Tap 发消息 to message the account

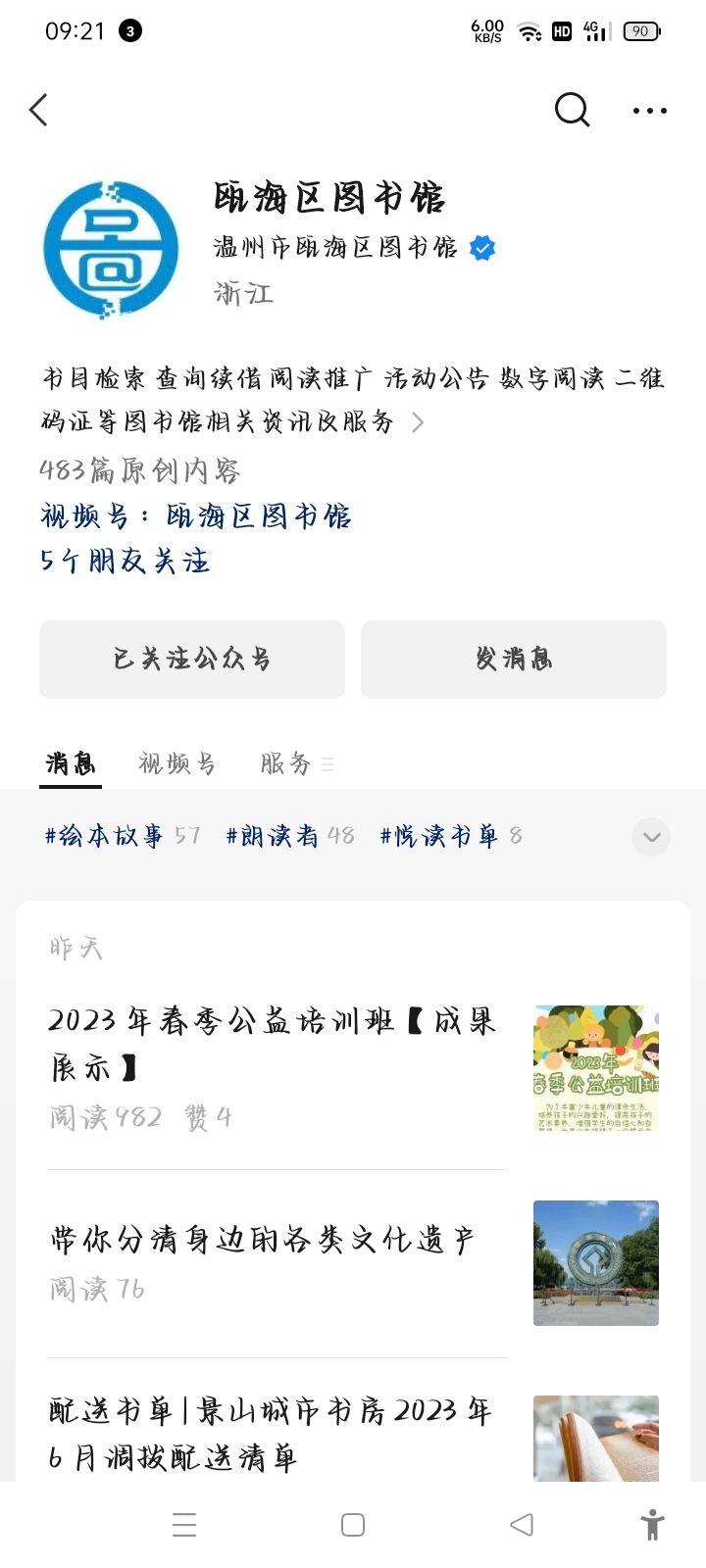point(514,660)
